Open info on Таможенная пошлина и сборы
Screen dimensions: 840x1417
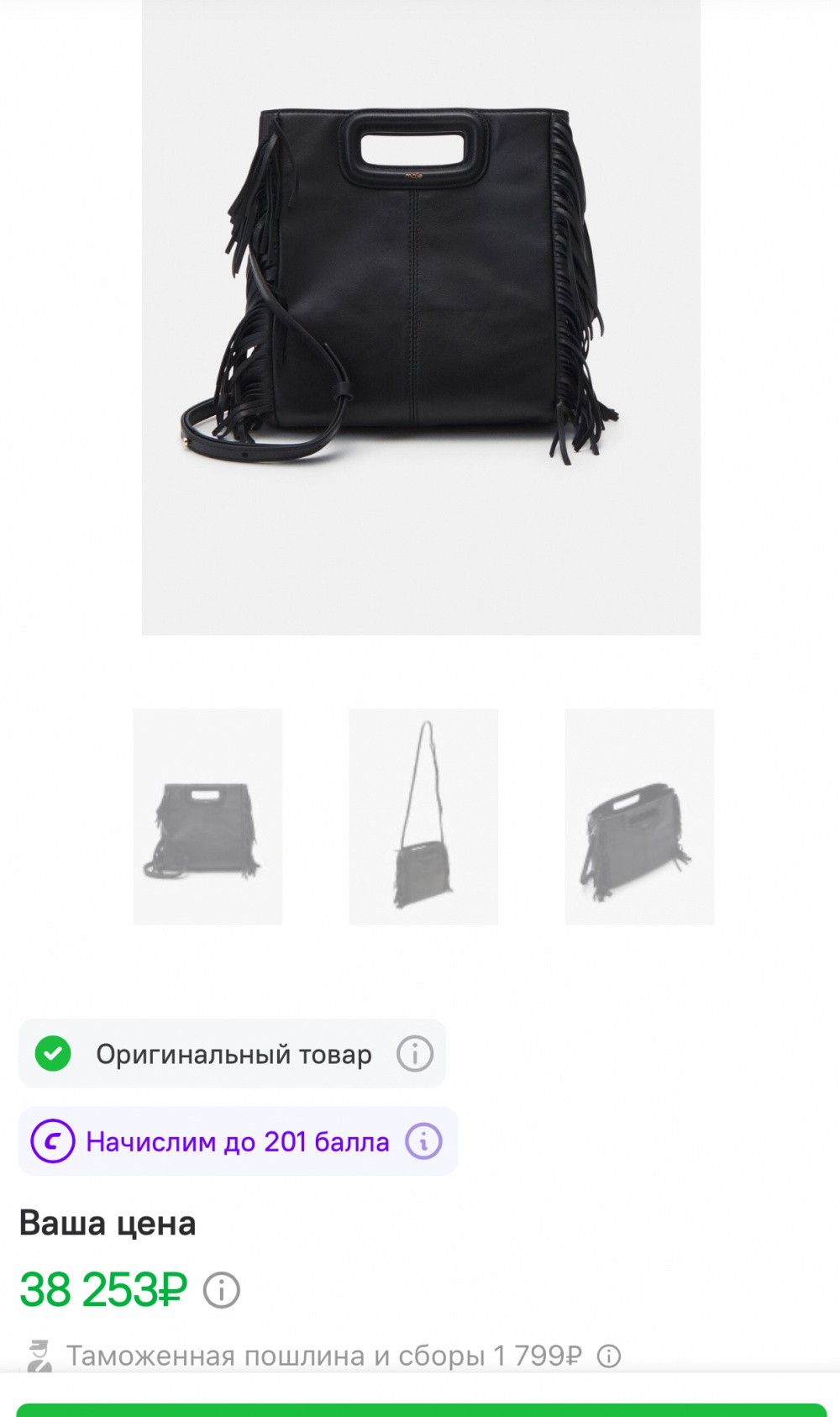pos(609,1356)
